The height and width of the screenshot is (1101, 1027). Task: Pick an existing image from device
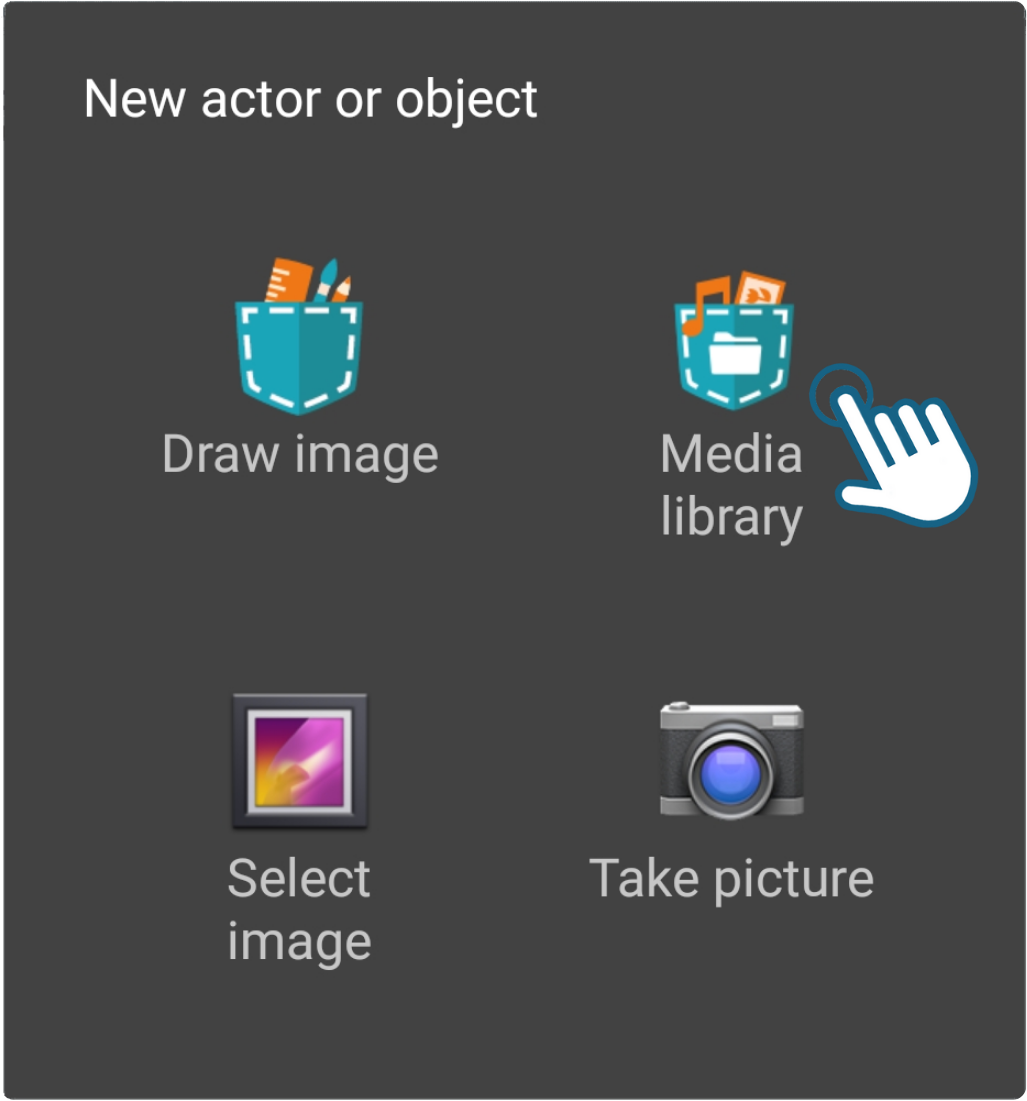click(297, 820)
